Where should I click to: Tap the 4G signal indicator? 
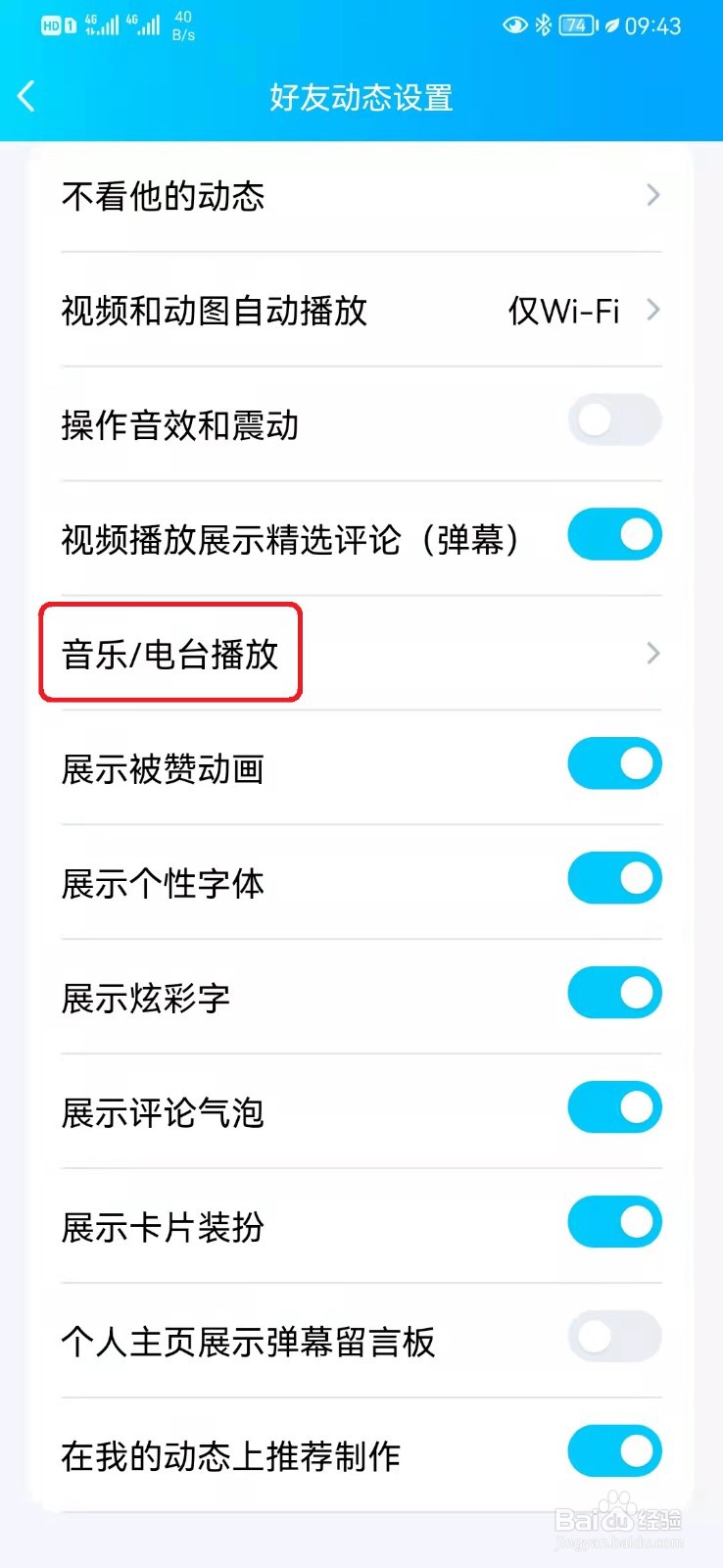100,24
